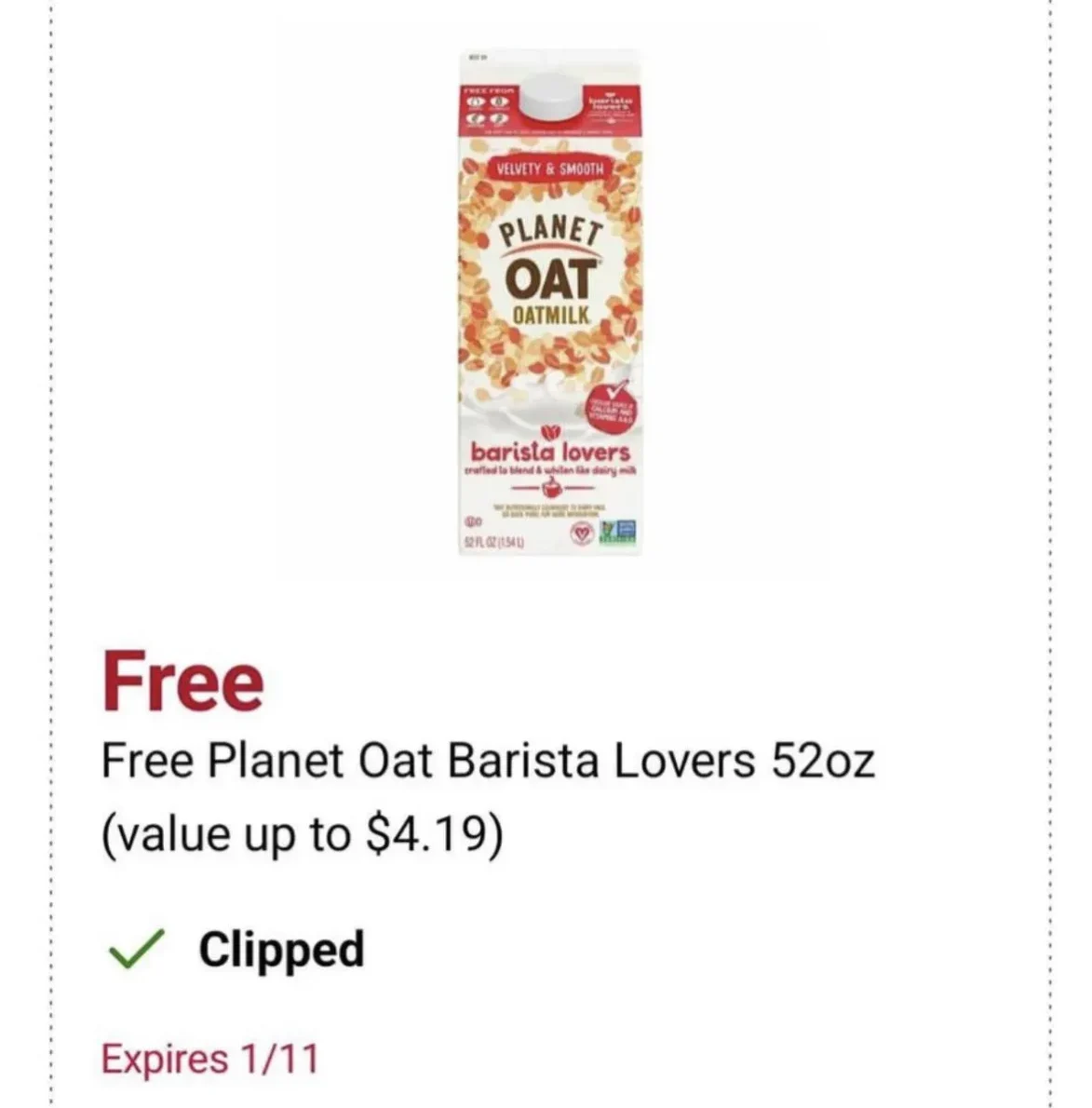Click the Clipped status label

coord(282,949)
